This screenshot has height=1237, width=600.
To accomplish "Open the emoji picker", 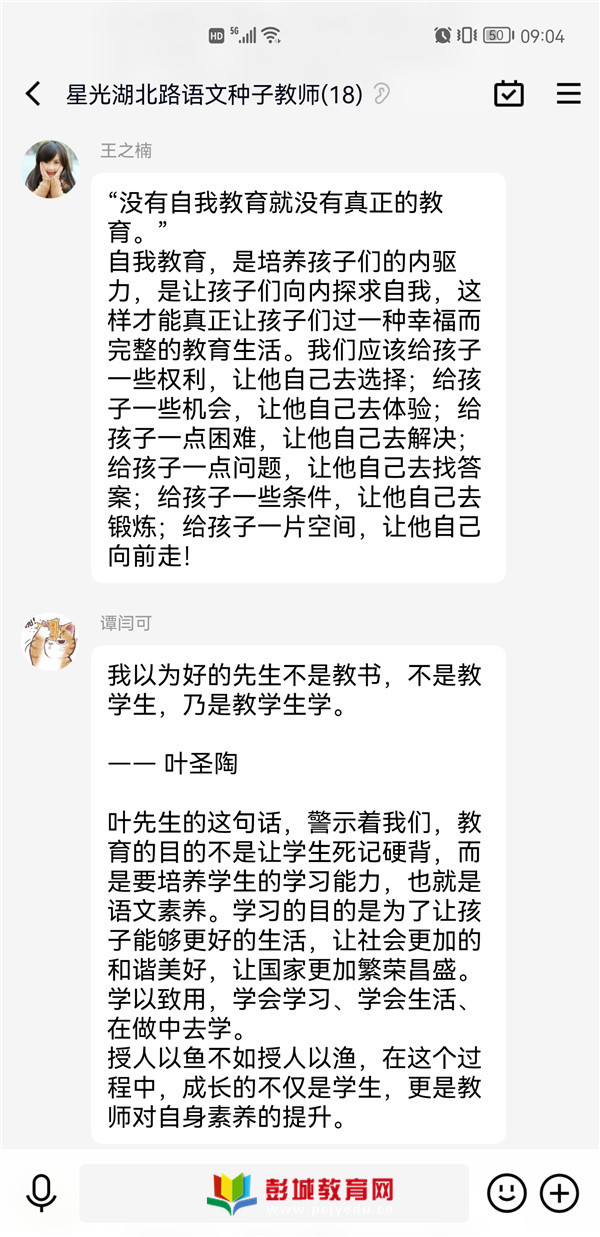I will (507, 1192).
